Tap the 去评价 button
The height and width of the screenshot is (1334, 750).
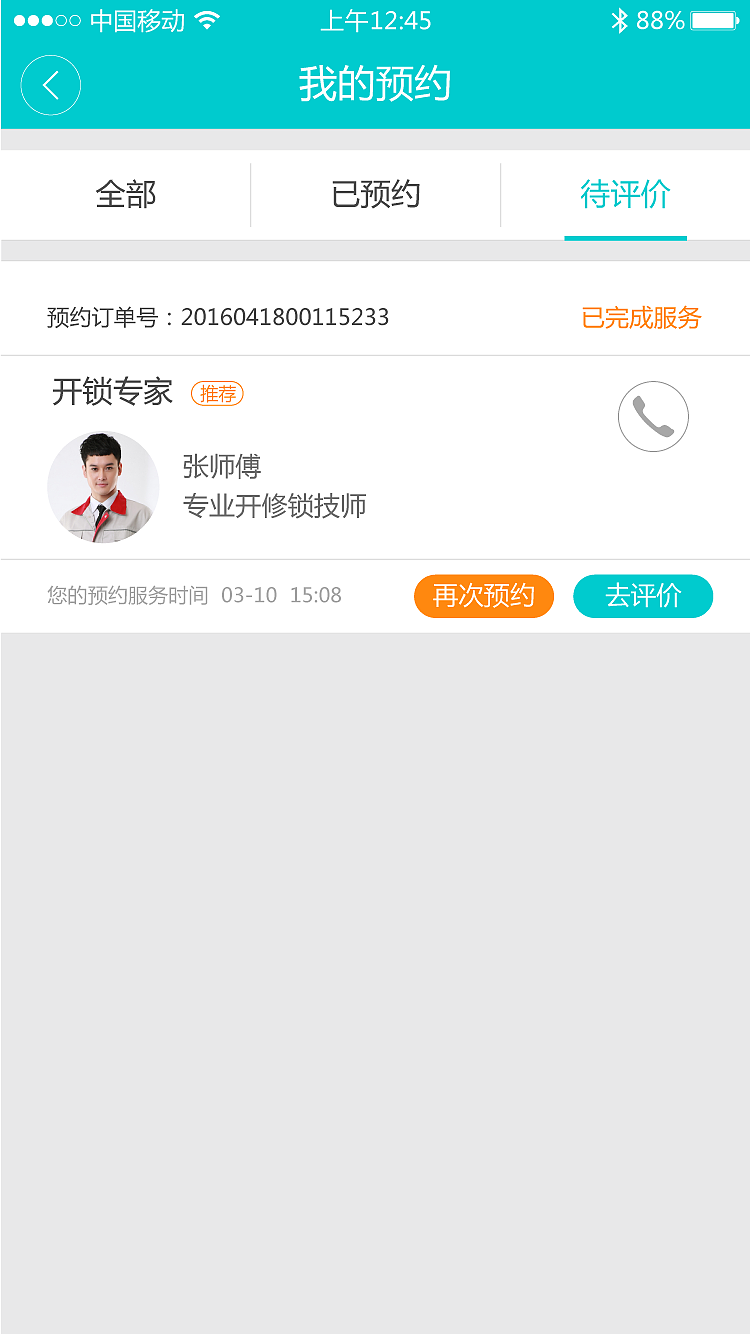pyautogui.click(x=643, y=596)
